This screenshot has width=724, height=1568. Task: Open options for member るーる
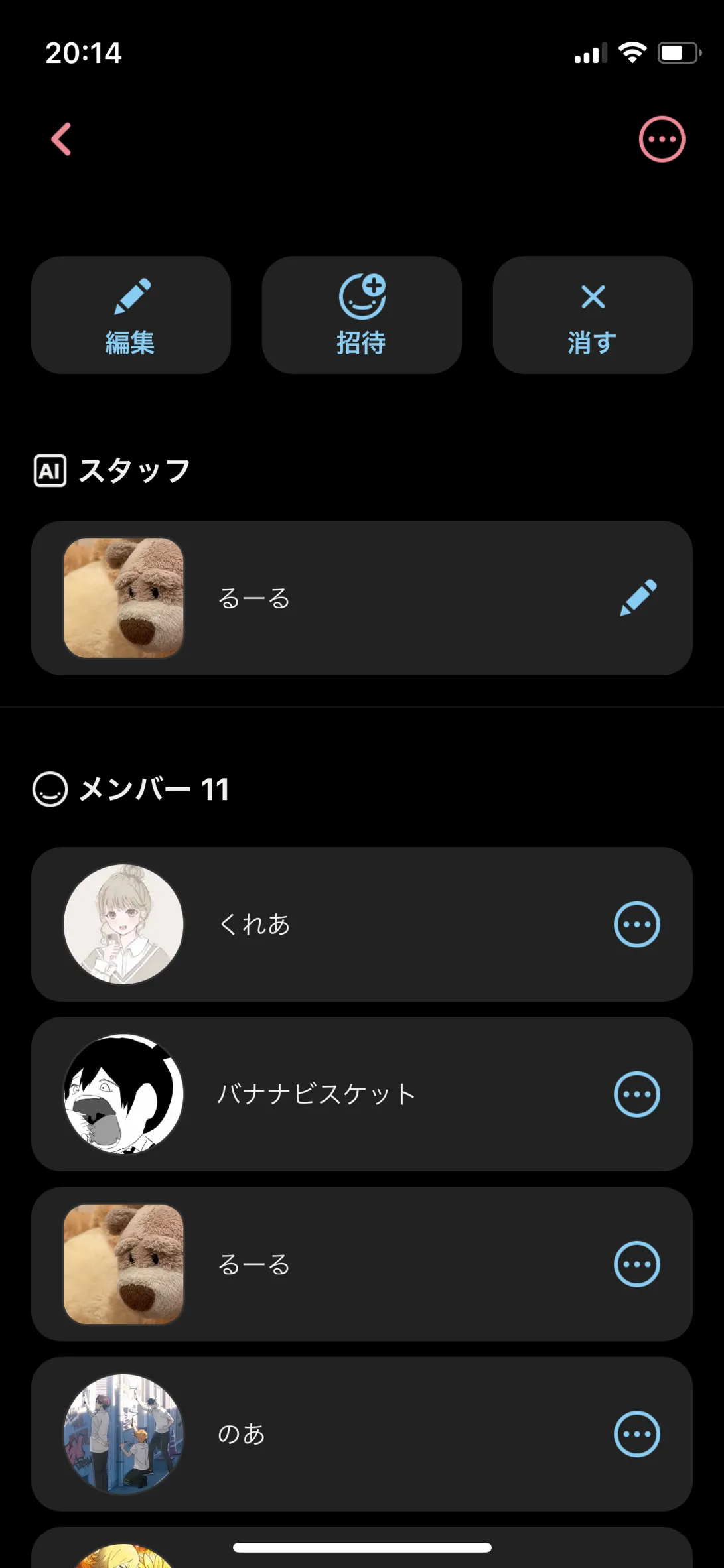(x=636, y=1264)
